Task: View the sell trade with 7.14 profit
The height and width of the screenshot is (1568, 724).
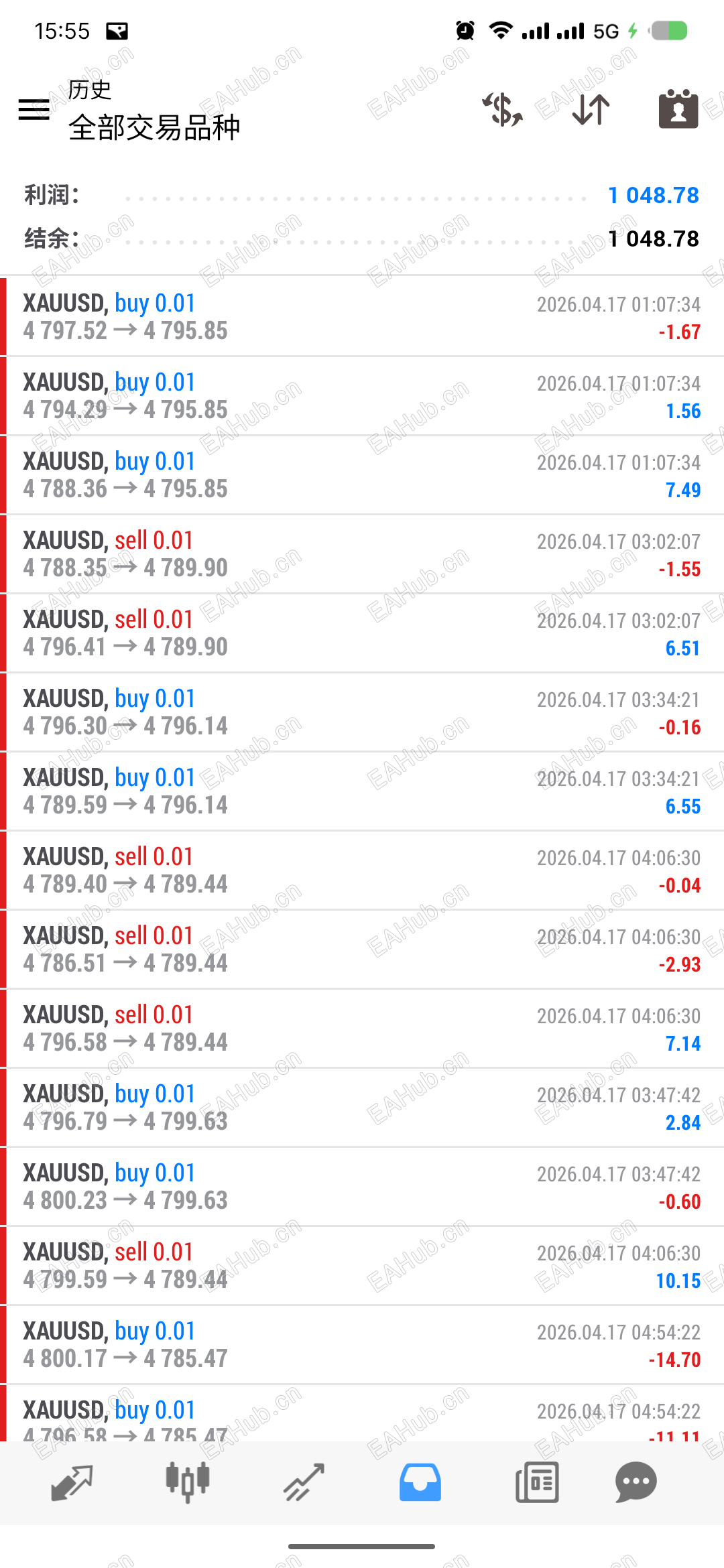Action: [362, 1028]
